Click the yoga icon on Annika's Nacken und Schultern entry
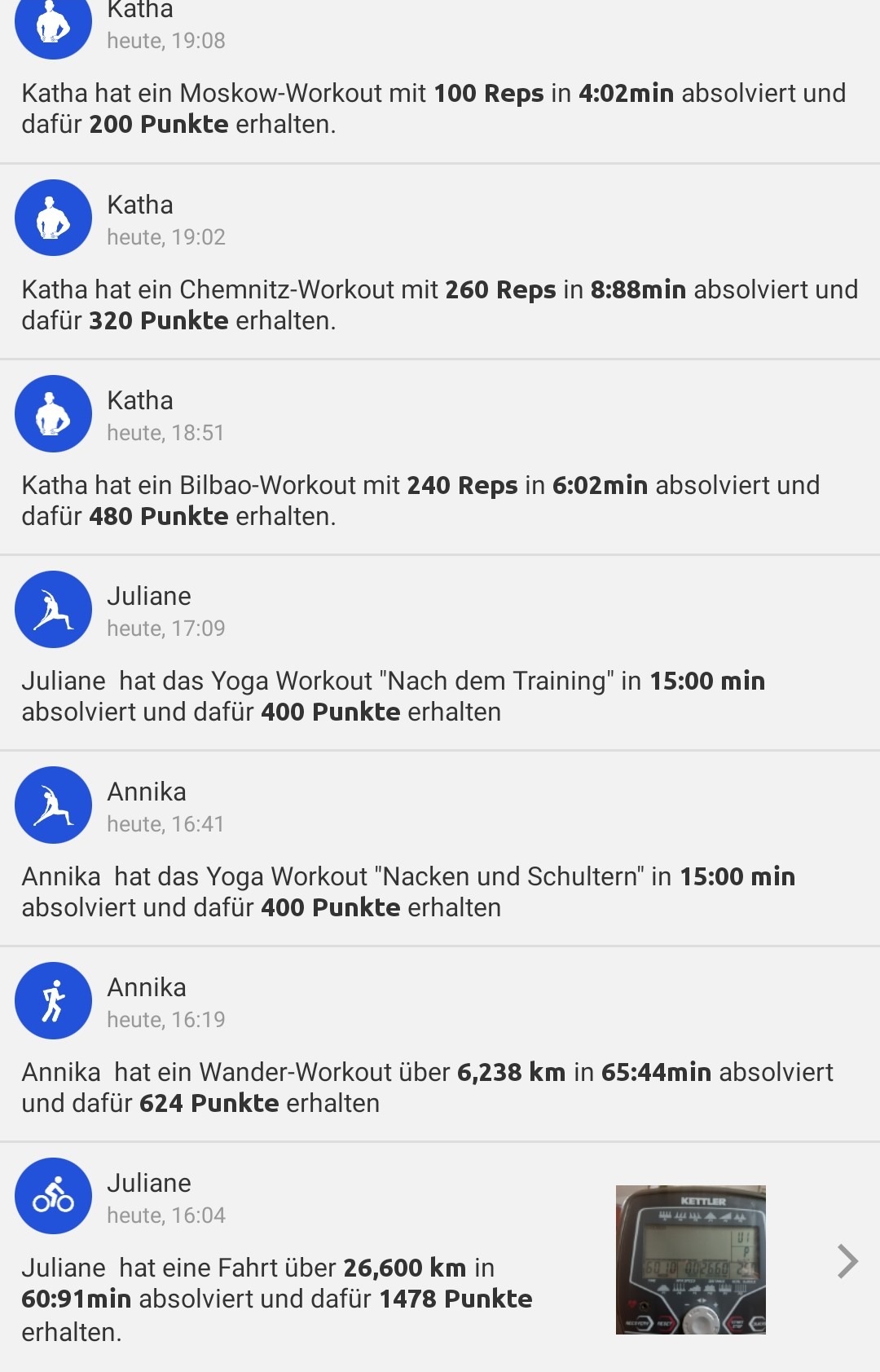This screenshot has width=880, height=1372. [52, 805]
